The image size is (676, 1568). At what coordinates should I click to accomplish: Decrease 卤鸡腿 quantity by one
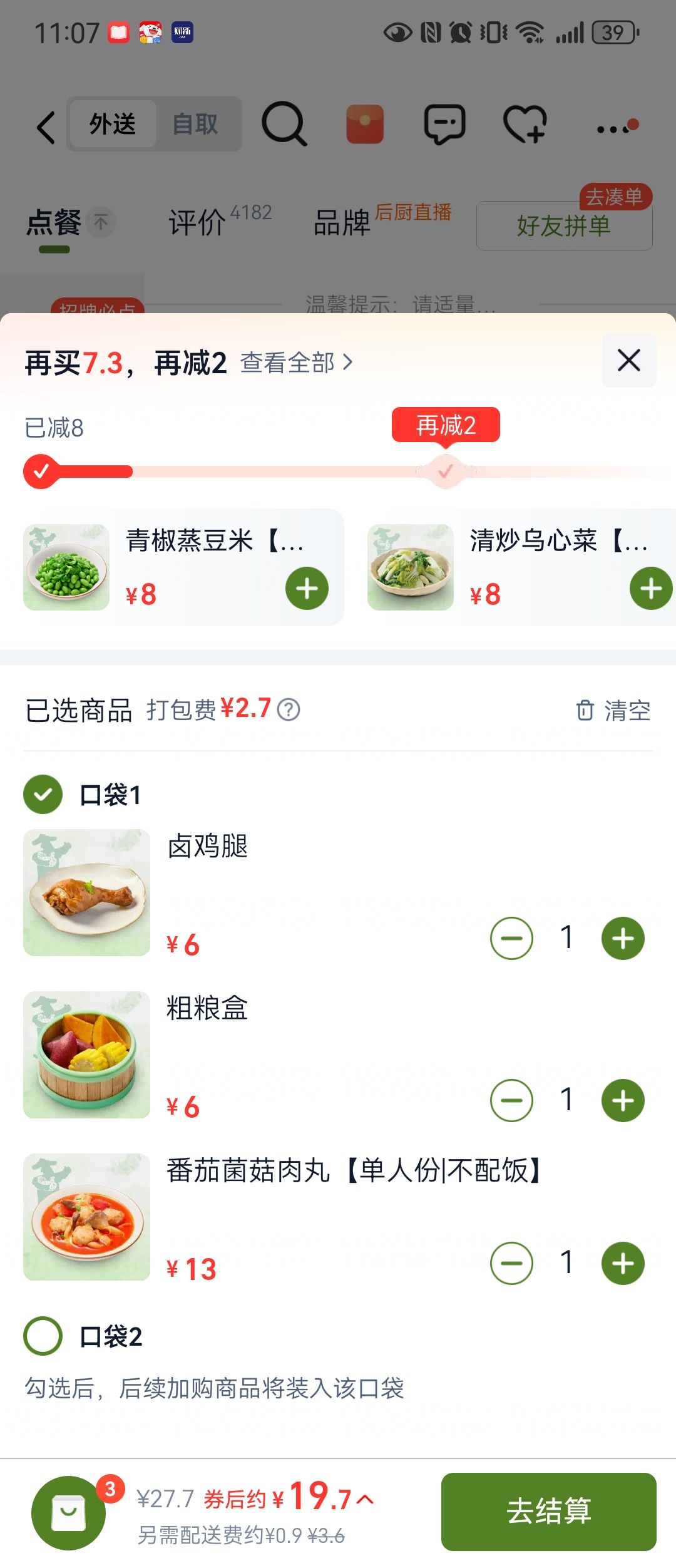coord(511,939)
